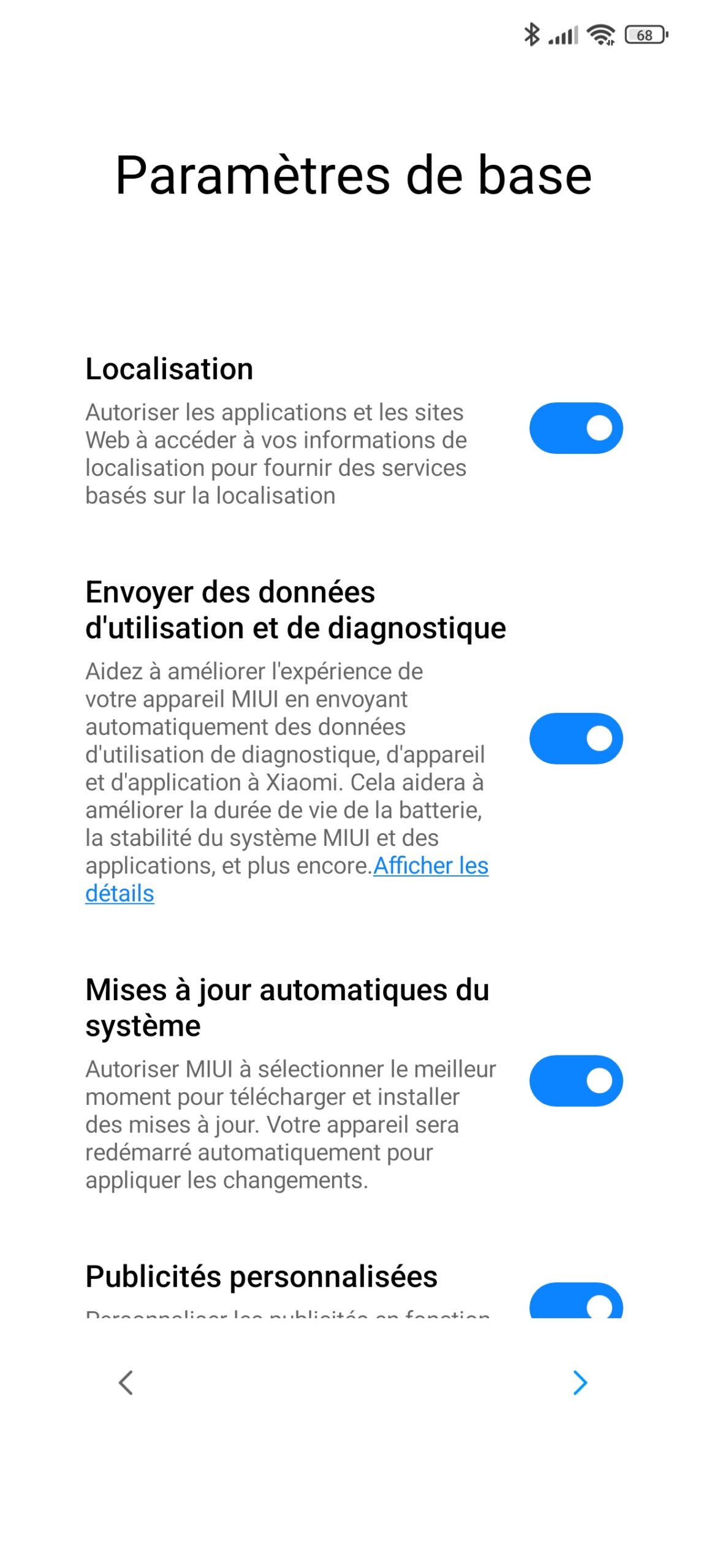Viewport: 706px width, 1568px height.
Task: Disable the Localisation toggle
Action: [x=575, y=428]
